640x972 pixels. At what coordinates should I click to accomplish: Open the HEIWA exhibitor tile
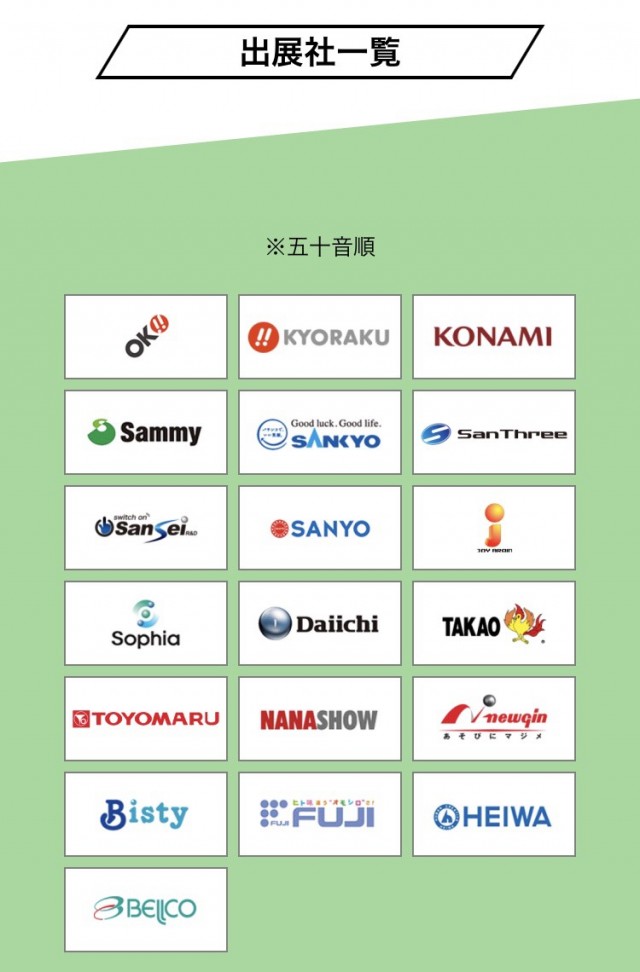pos(494,814)
